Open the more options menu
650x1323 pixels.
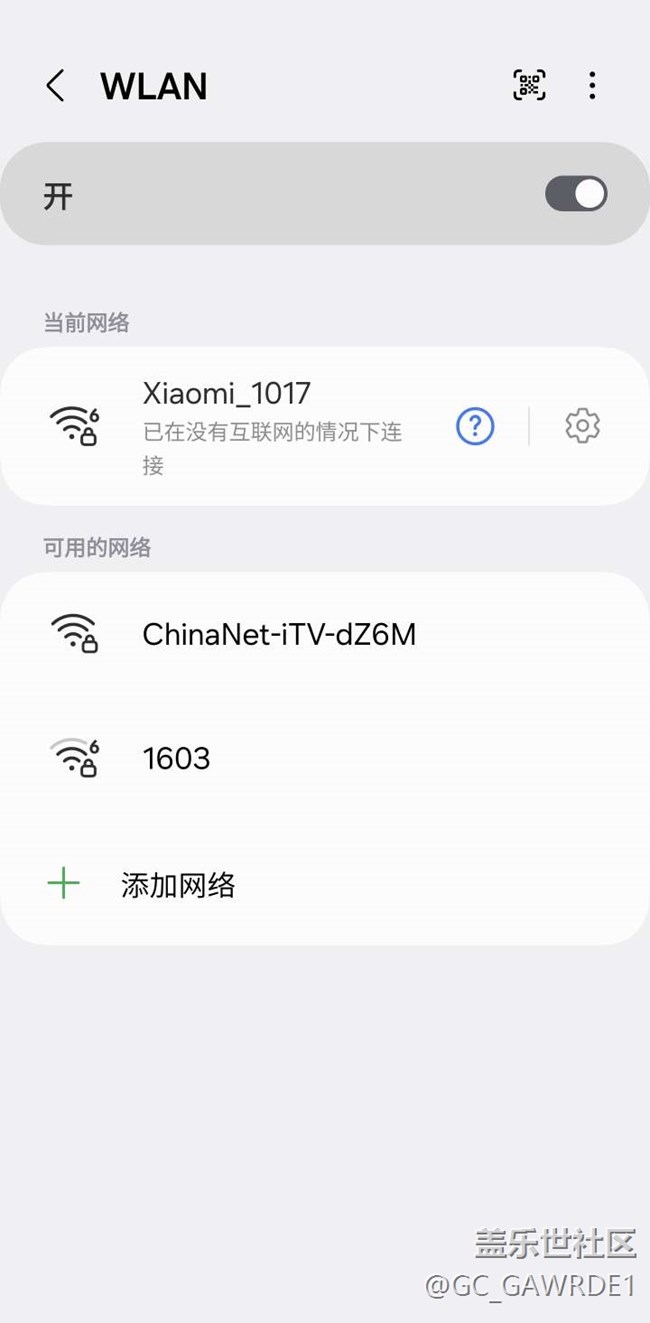pyautogui.click(x=592, y=86)
